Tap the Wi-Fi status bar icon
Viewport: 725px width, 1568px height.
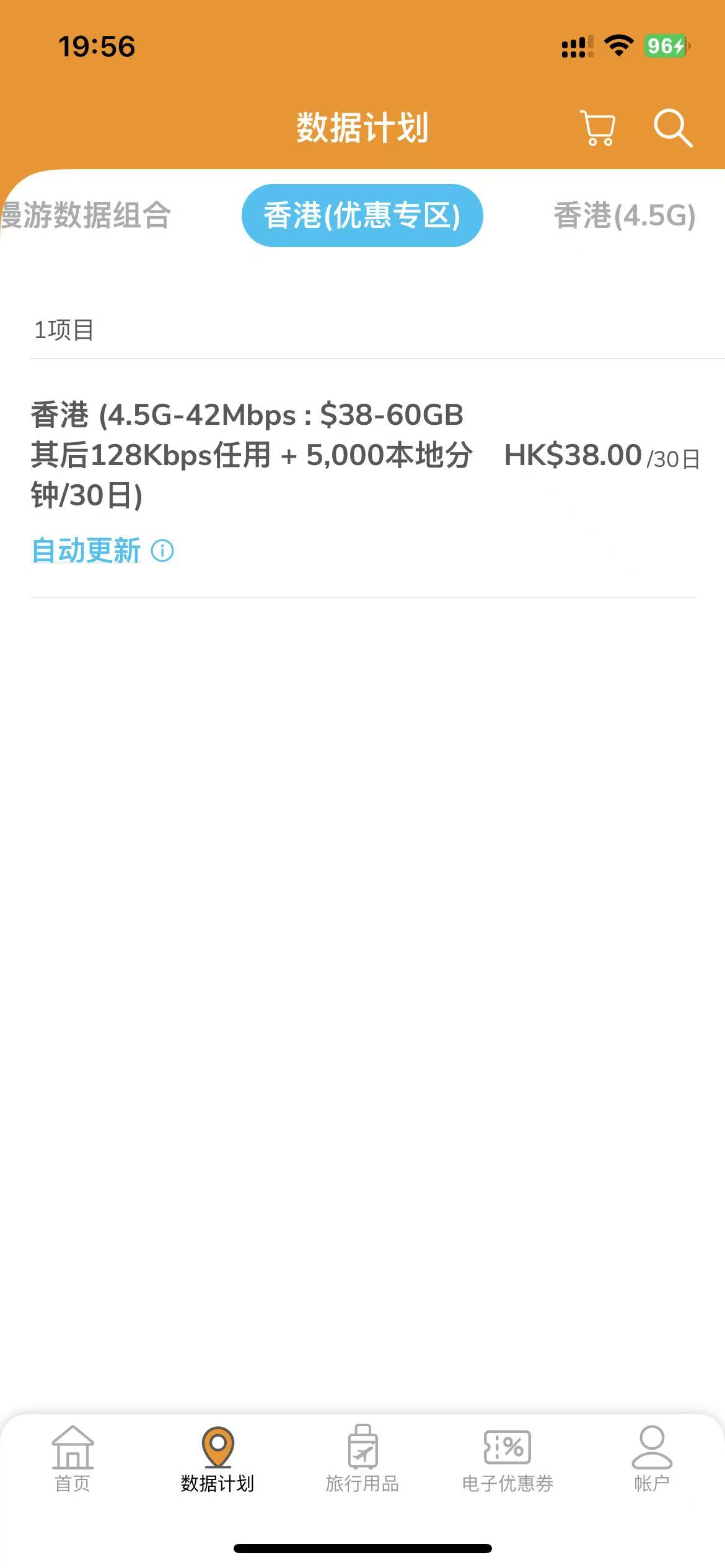click(618, 46)
